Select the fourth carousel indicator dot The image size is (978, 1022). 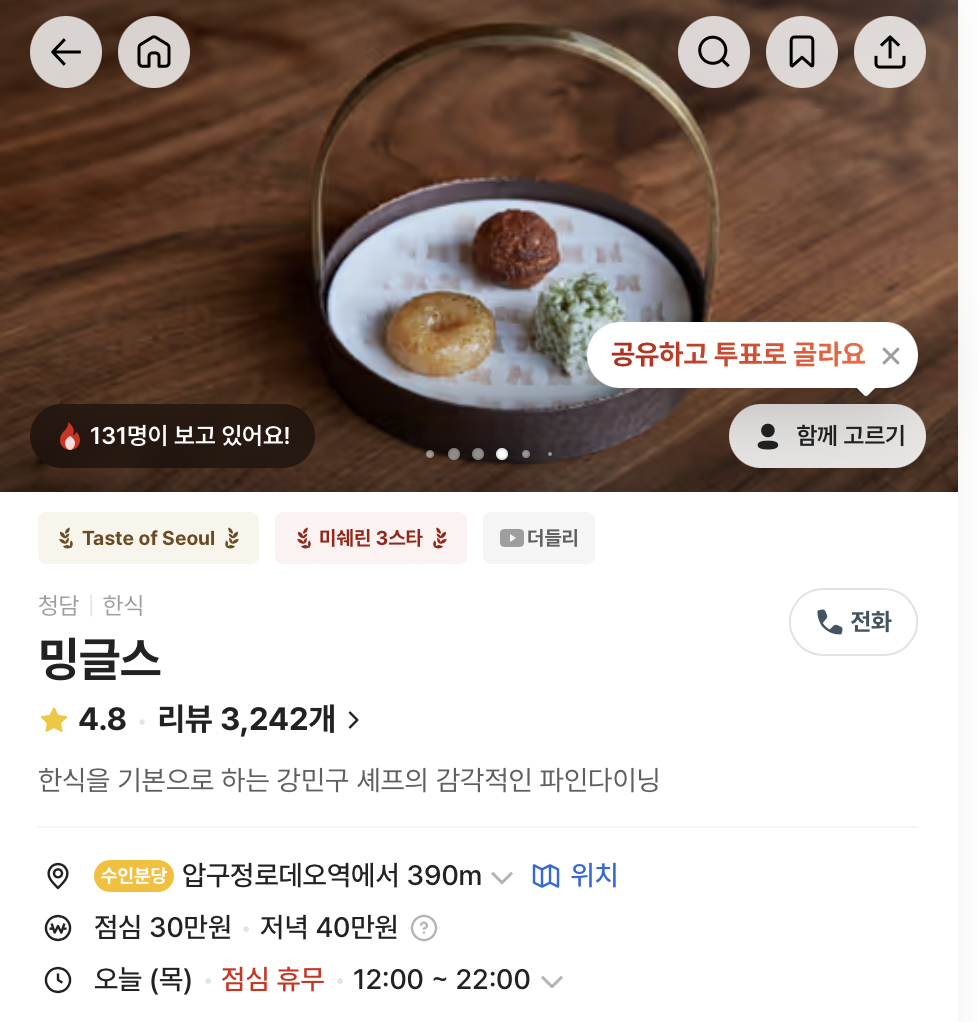pyautogui.click(x=501, y=453)
